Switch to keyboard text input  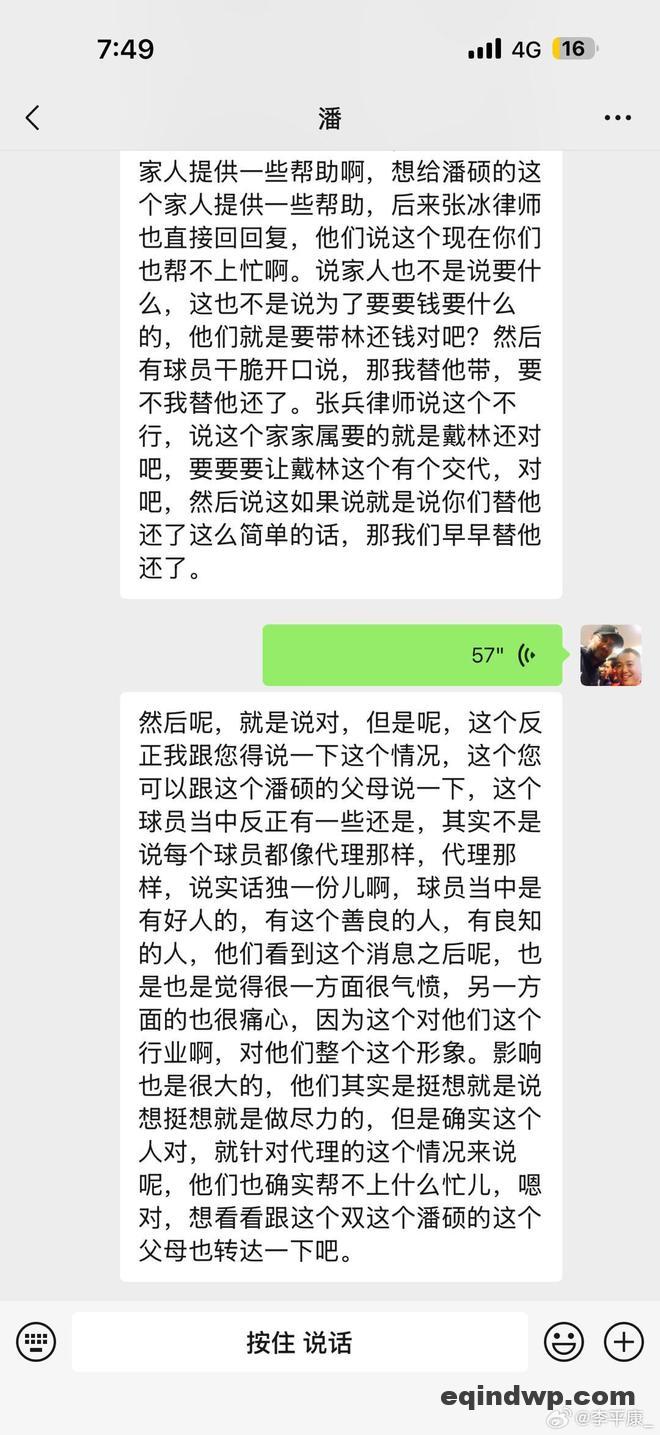[36, 1341]
